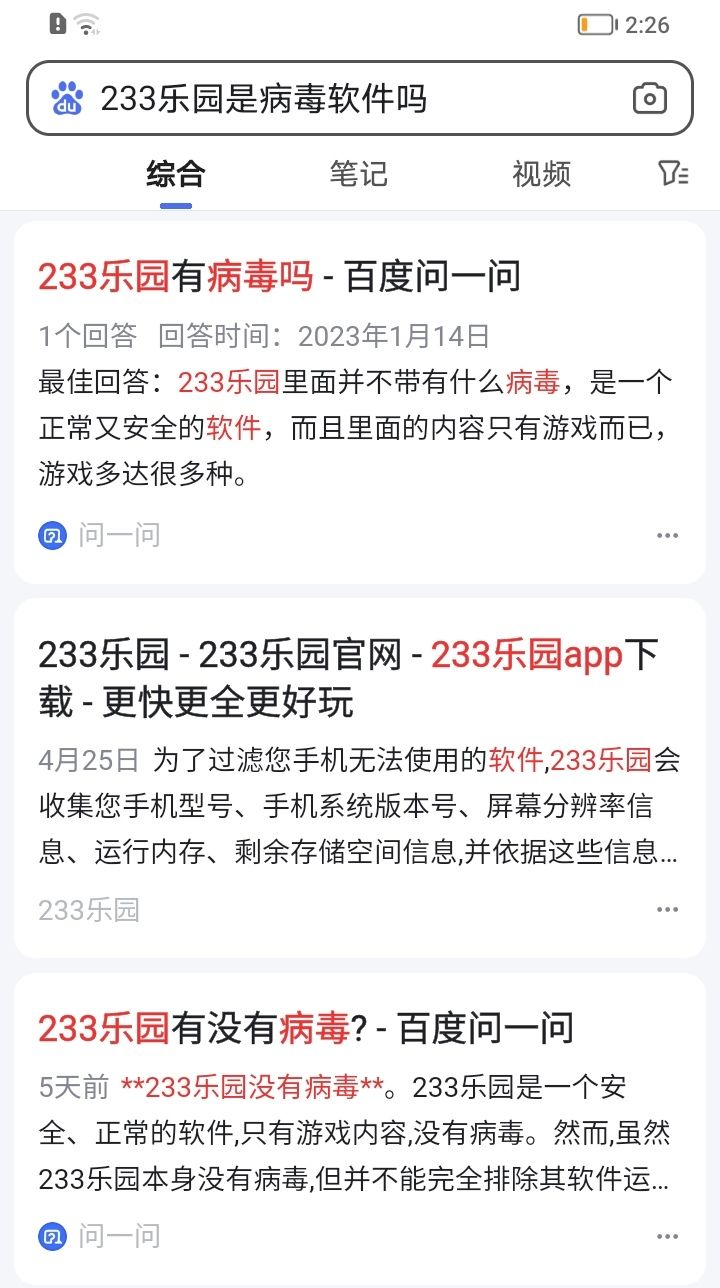The width and height of the screenshot is (720, 1288).
Task: Open more options for the 233乐园有病毒吗 result
Action: point(668,536)
